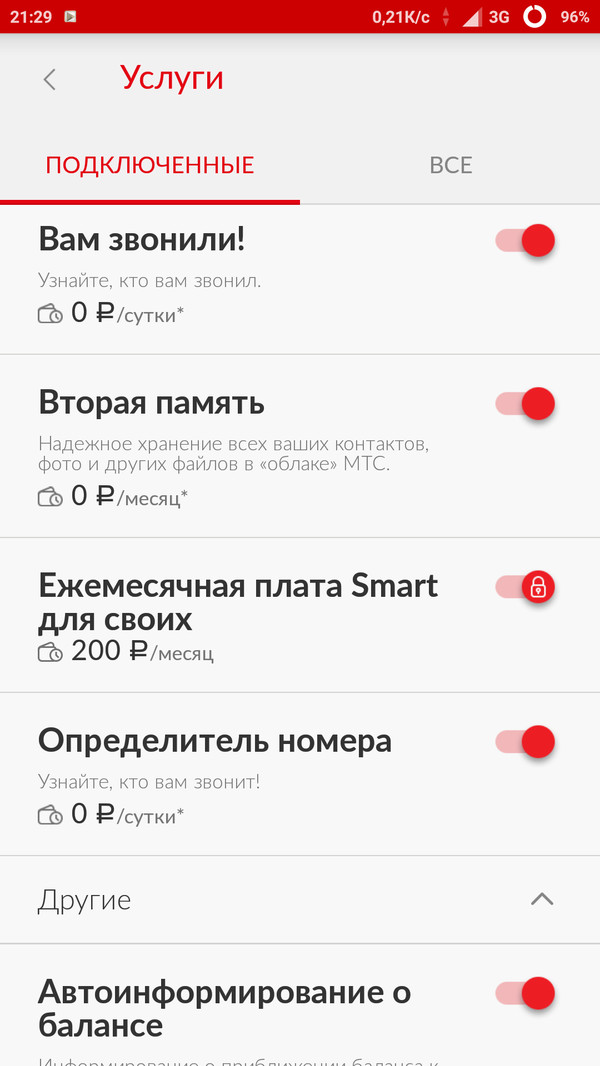Image resolution: width=600 pixels, height=1066 pixels.
Task: Select the ПОДКЛЮЧЕННЫЕ tab
Action: [150, 165]
